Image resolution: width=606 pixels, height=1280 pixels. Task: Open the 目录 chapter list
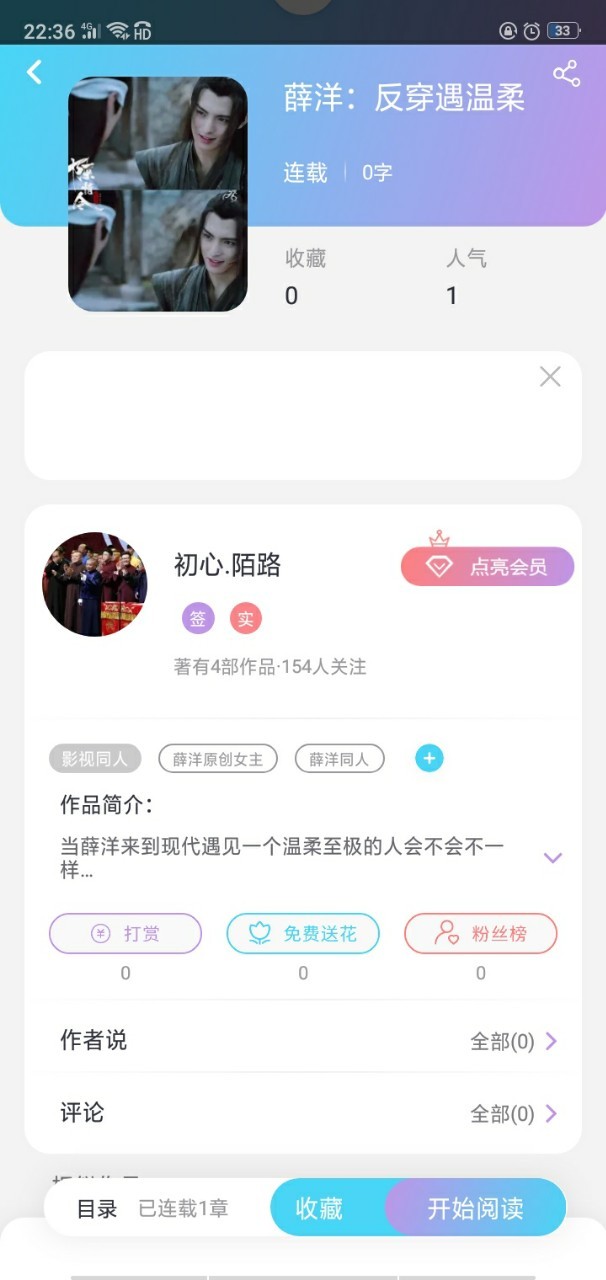click(x=97, y=1208)
